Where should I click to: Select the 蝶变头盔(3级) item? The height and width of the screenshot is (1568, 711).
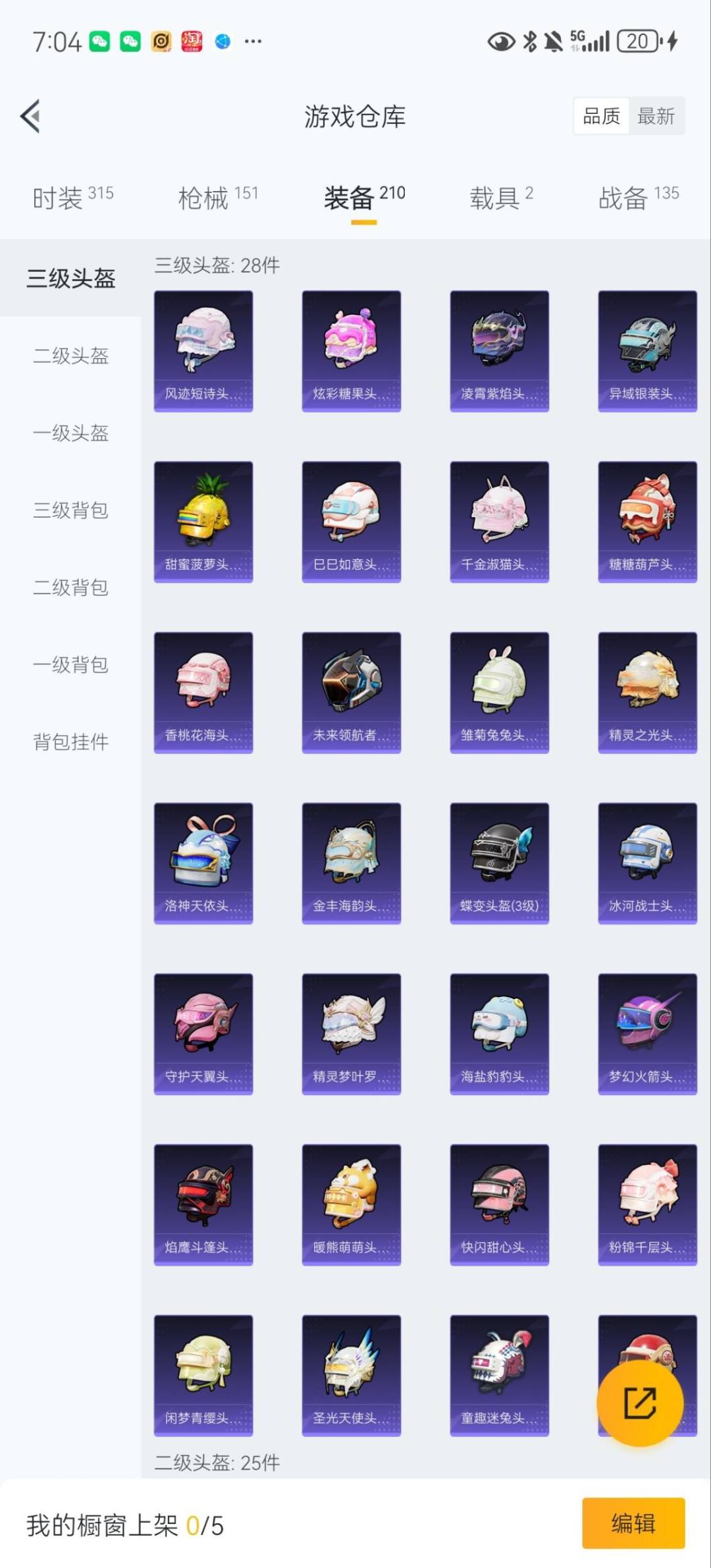tap(499, 862)
